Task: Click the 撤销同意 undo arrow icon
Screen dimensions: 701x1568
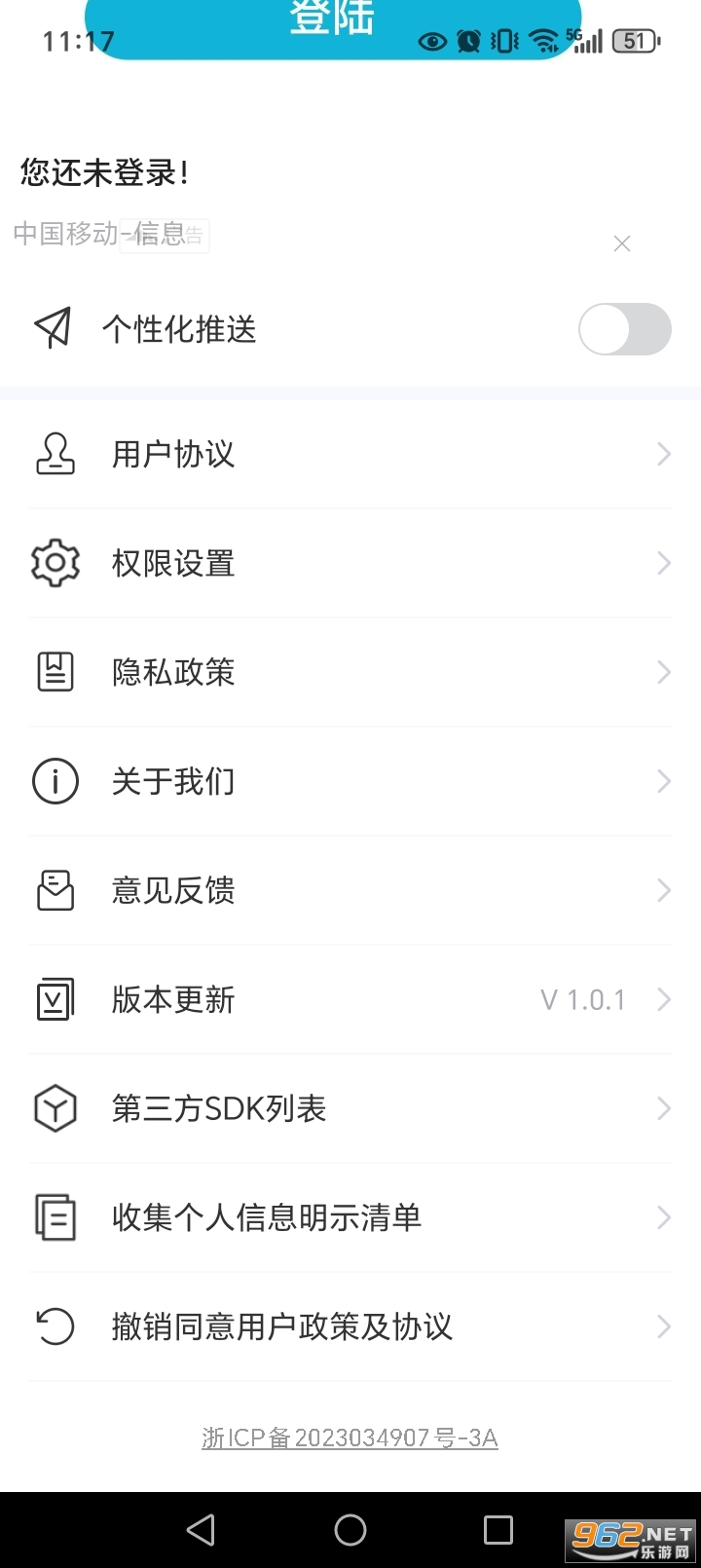Action: click(55, 1325)
